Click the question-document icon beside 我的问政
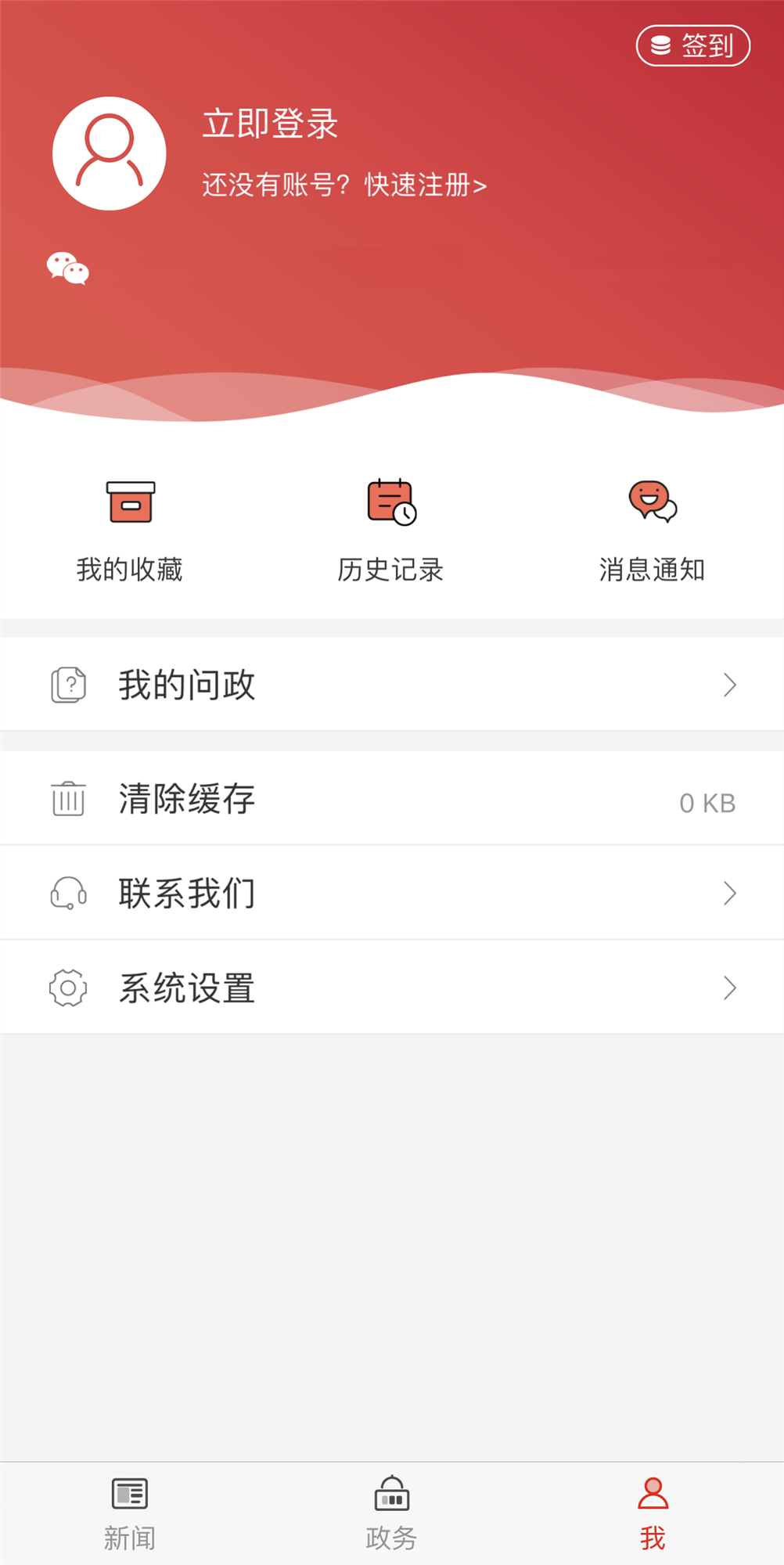This screenshot has width=784, height=1565. (x=68, y=684)
